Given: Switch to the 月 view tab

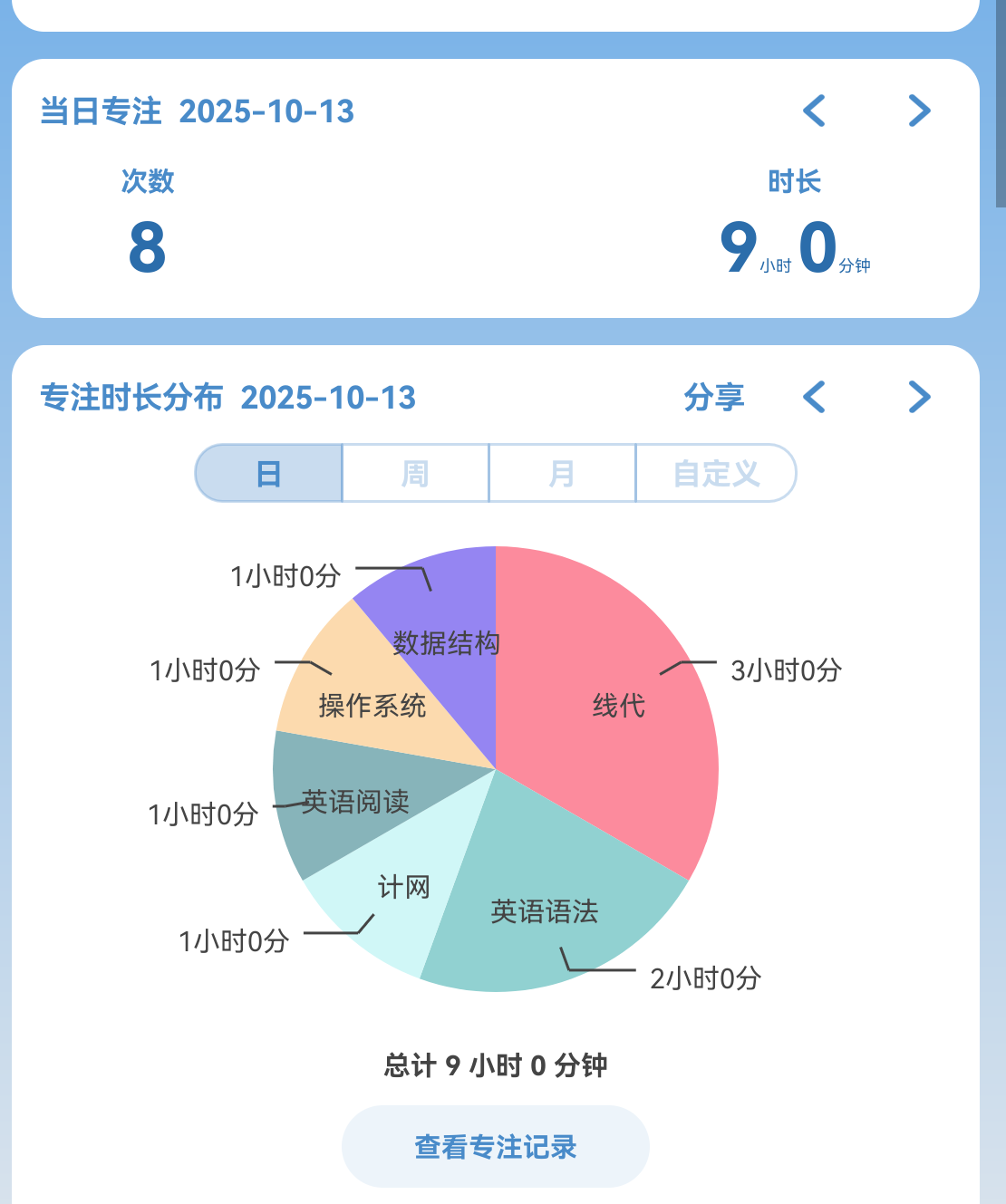Looking at the screenshot, I should point(562,474).
